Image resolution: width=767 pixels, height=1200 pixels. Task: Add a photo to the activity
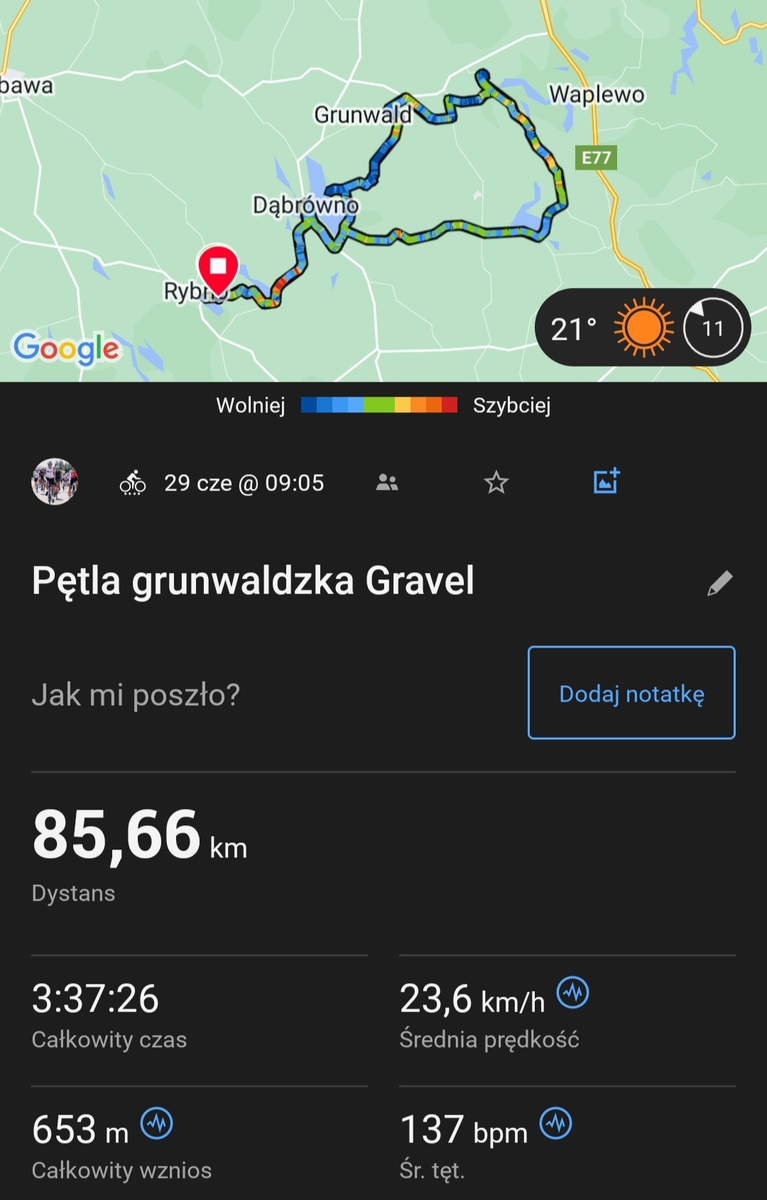click(607, 481)
